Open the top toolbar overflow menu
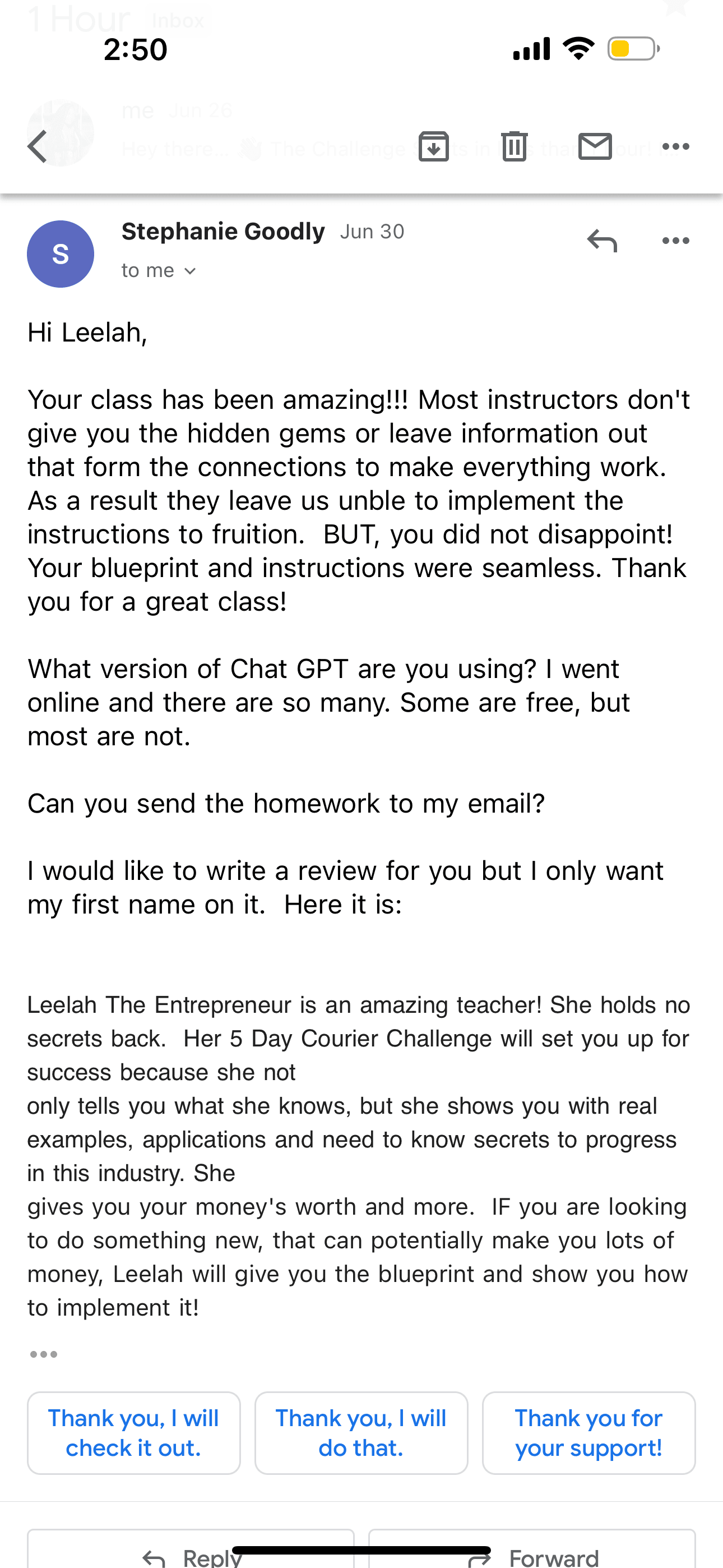 675,147
